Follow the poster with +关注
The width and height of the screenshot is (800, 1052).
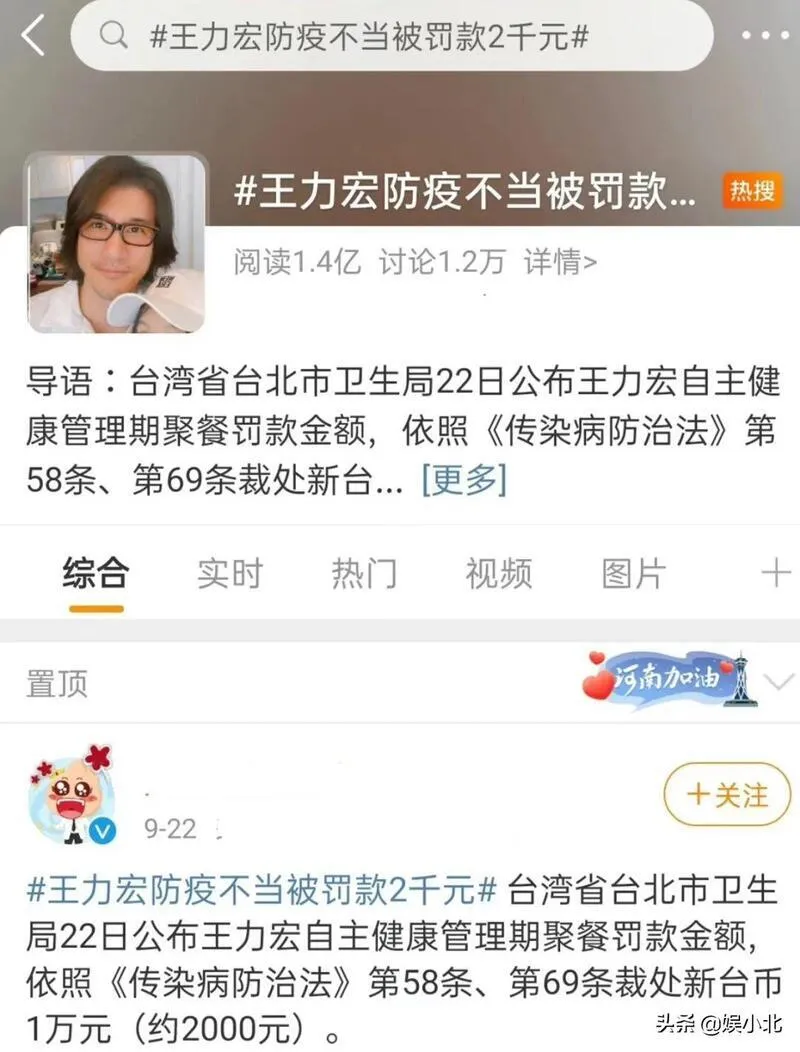pyautogui.click(x=727, y=795)
